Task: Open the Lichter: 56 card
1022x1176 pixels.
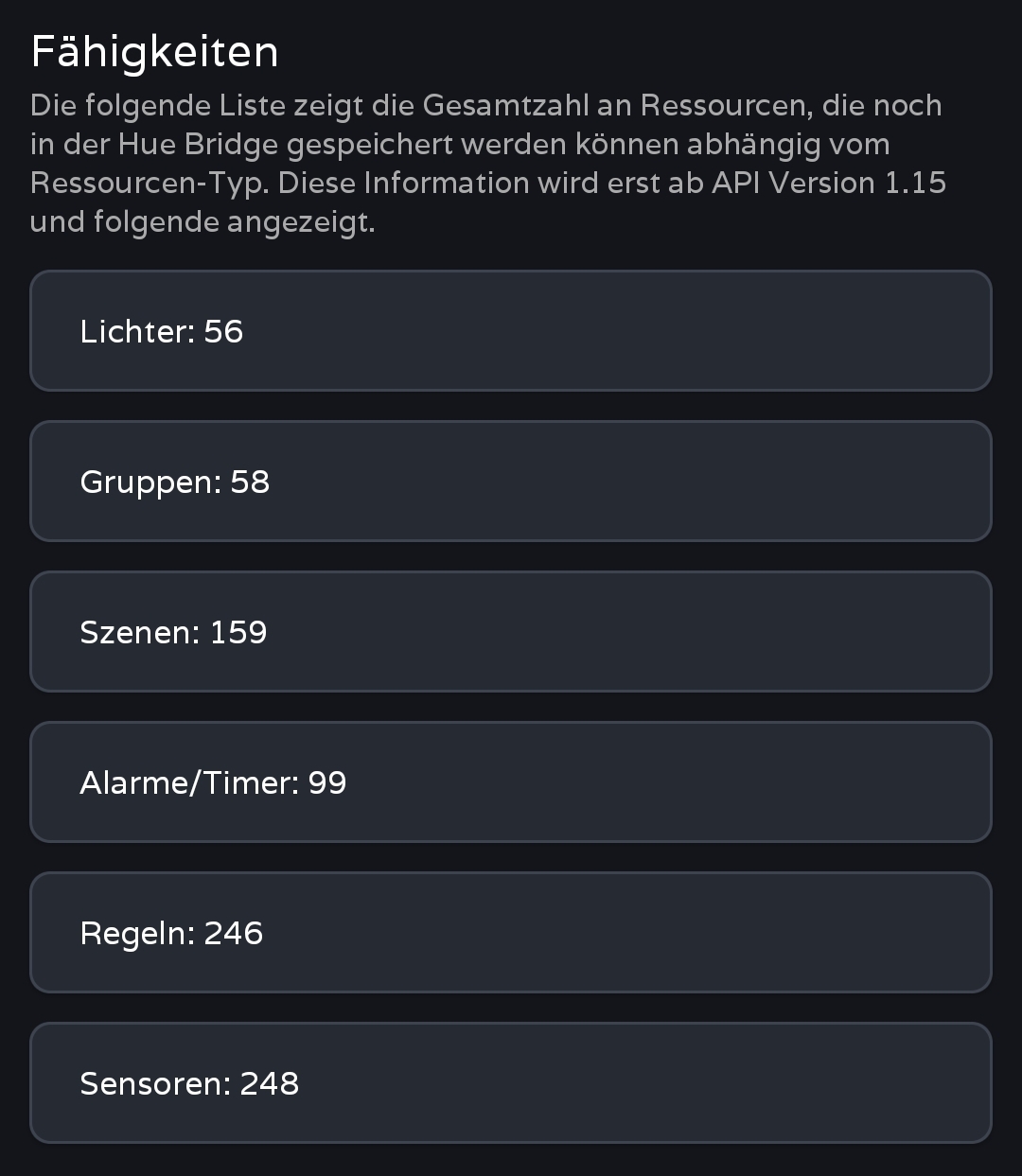Action: 511,331
